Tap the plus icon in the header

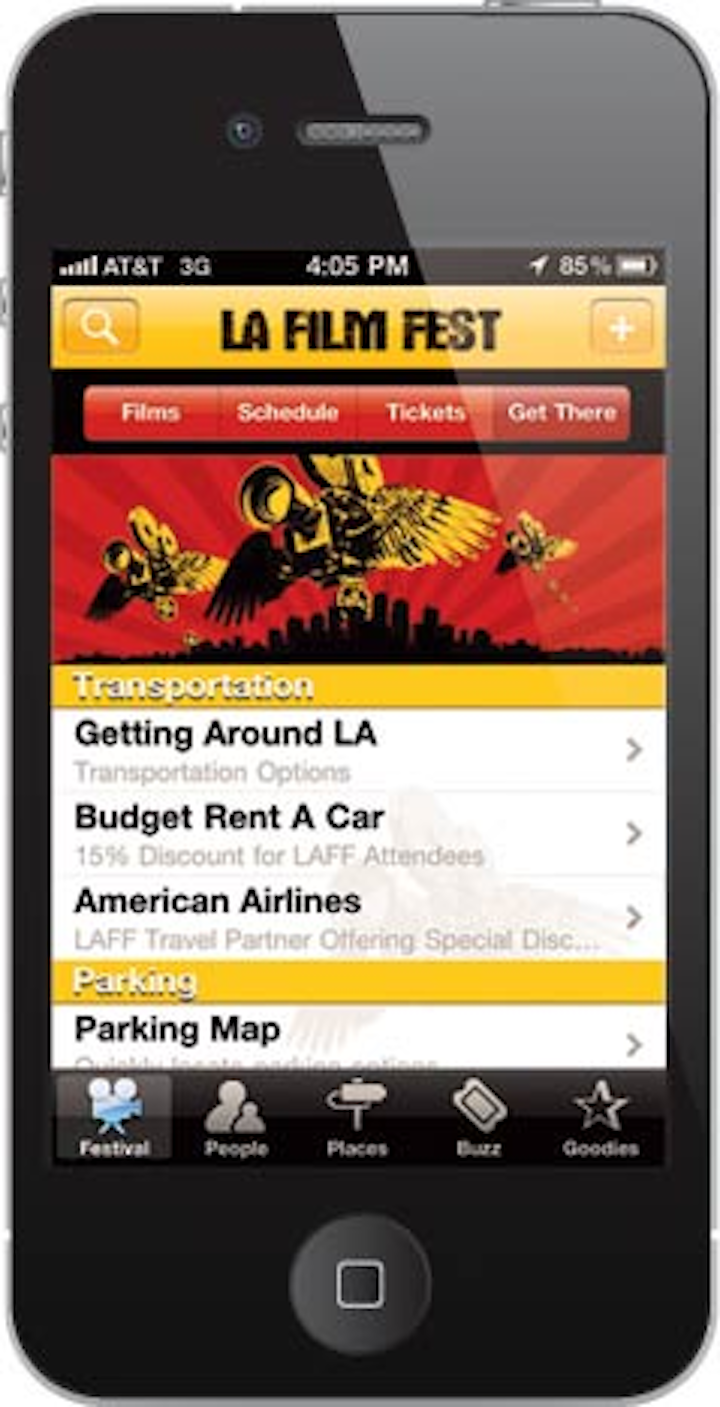pyautogui.click(x=621, y=327)
